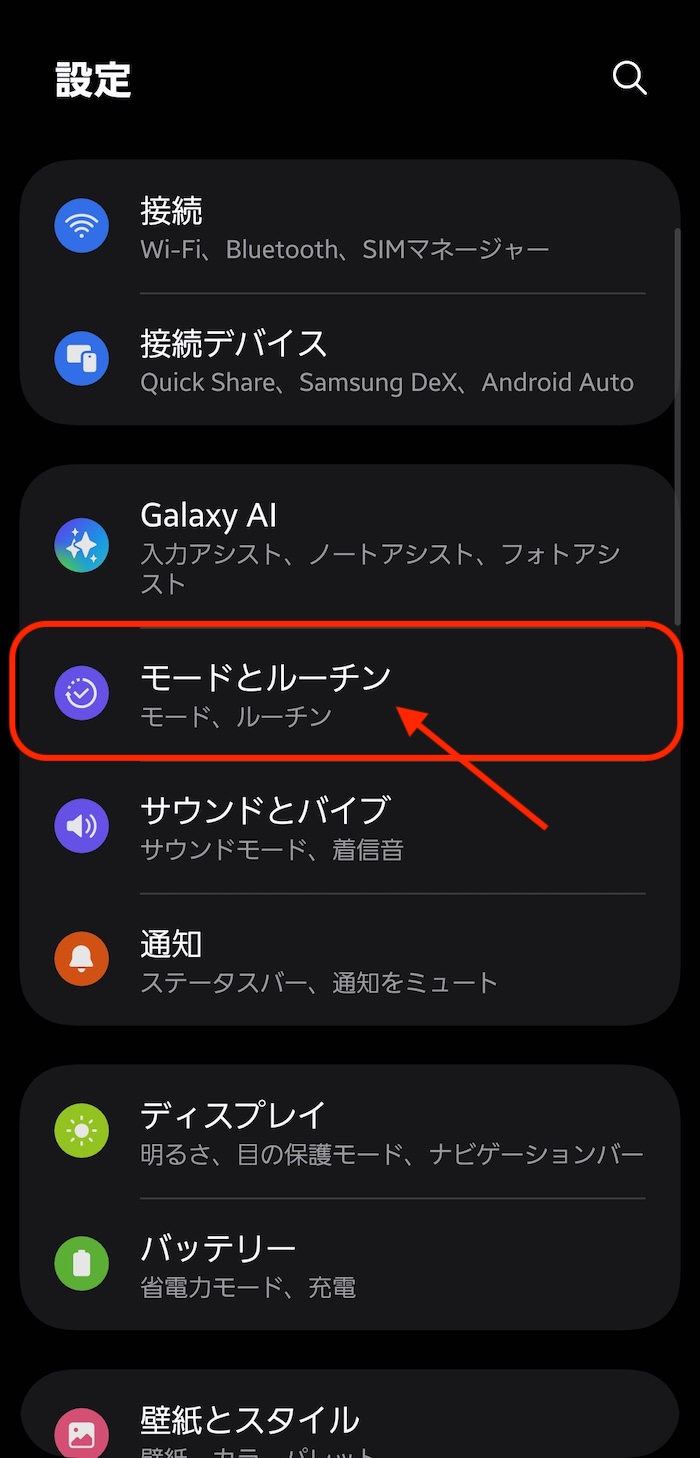Open 通知 settings
Image resolution: width=700 pixels, height=1458 pixels.
(345, 960)
